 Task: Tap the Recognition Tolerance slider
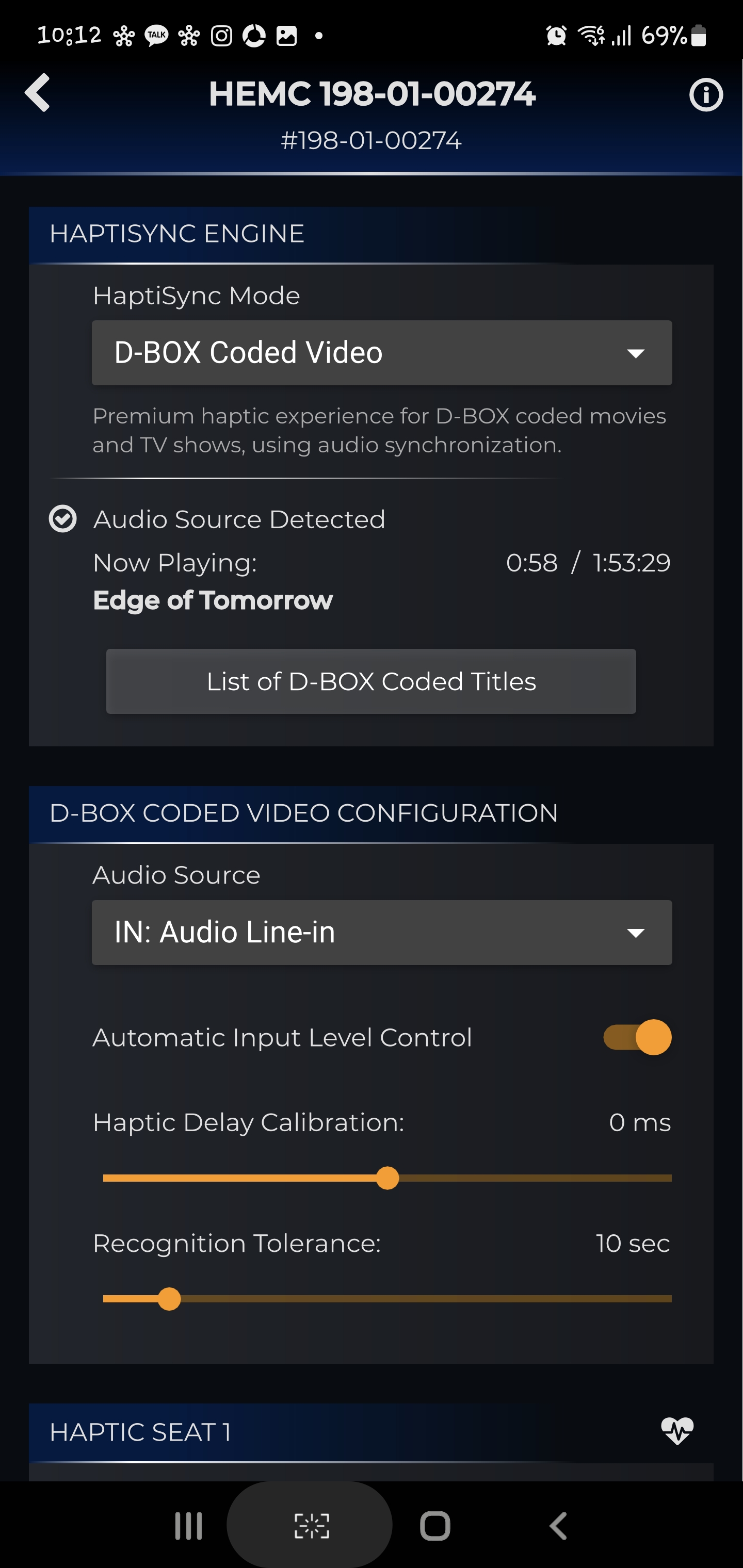(387, 1298)
